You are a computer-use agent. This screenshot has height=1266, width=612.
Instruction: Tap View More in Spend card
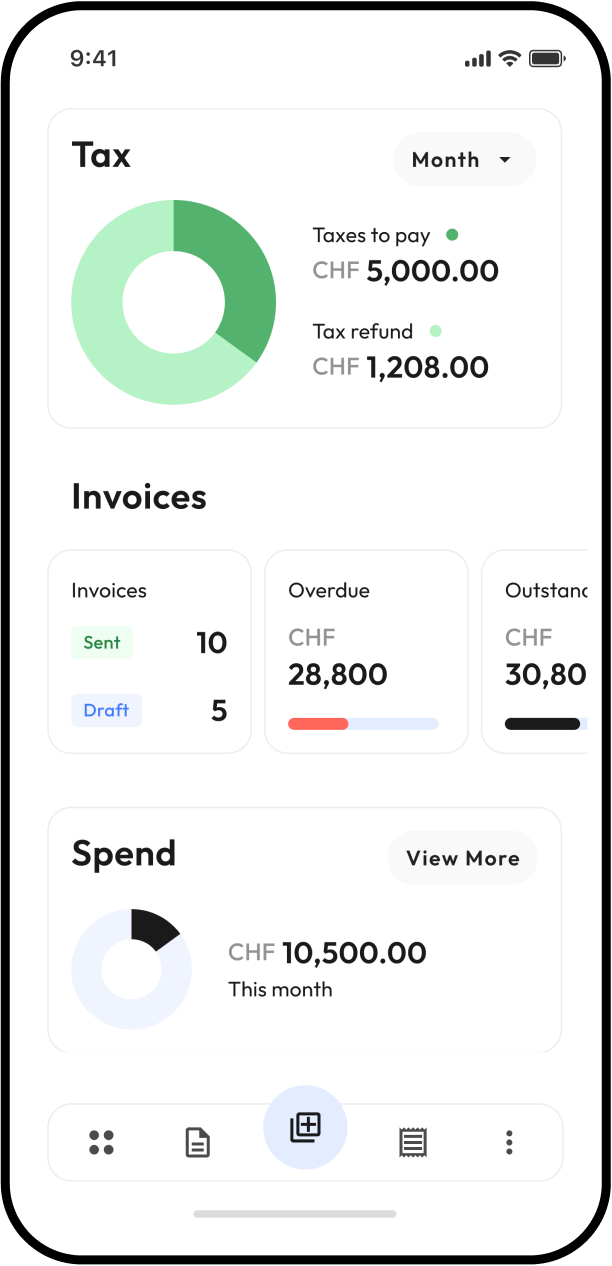(x=462, y=858)
